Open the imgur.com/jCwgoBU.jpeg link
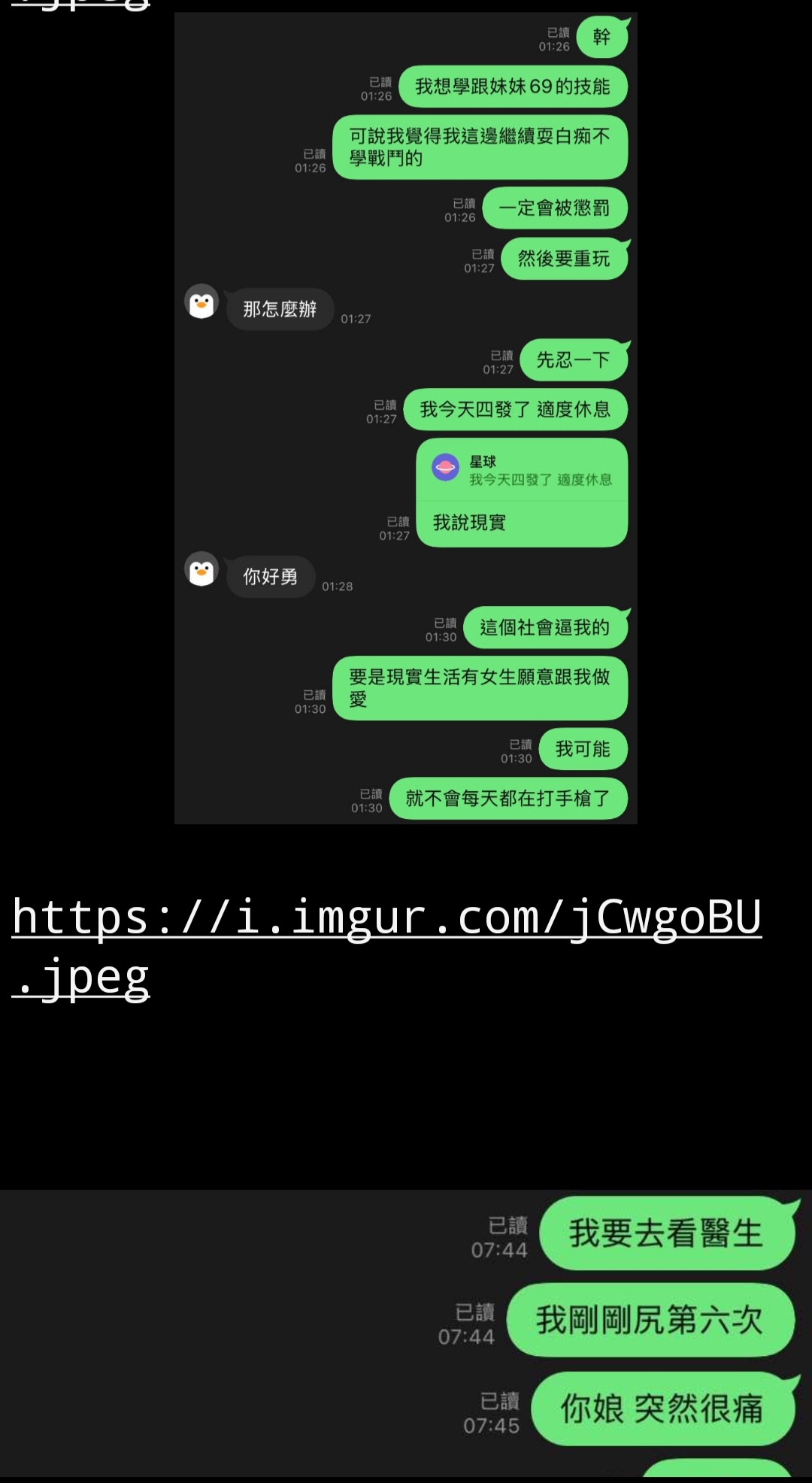This screenshot has width=812, height=1483. pos(386,918)
